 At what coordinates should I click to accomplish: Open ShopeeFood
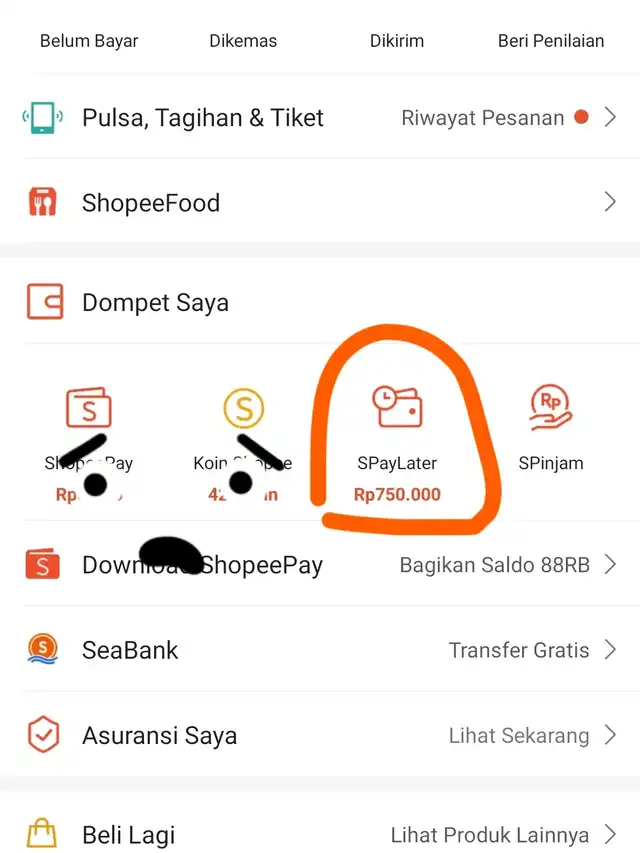coord(320,203)
